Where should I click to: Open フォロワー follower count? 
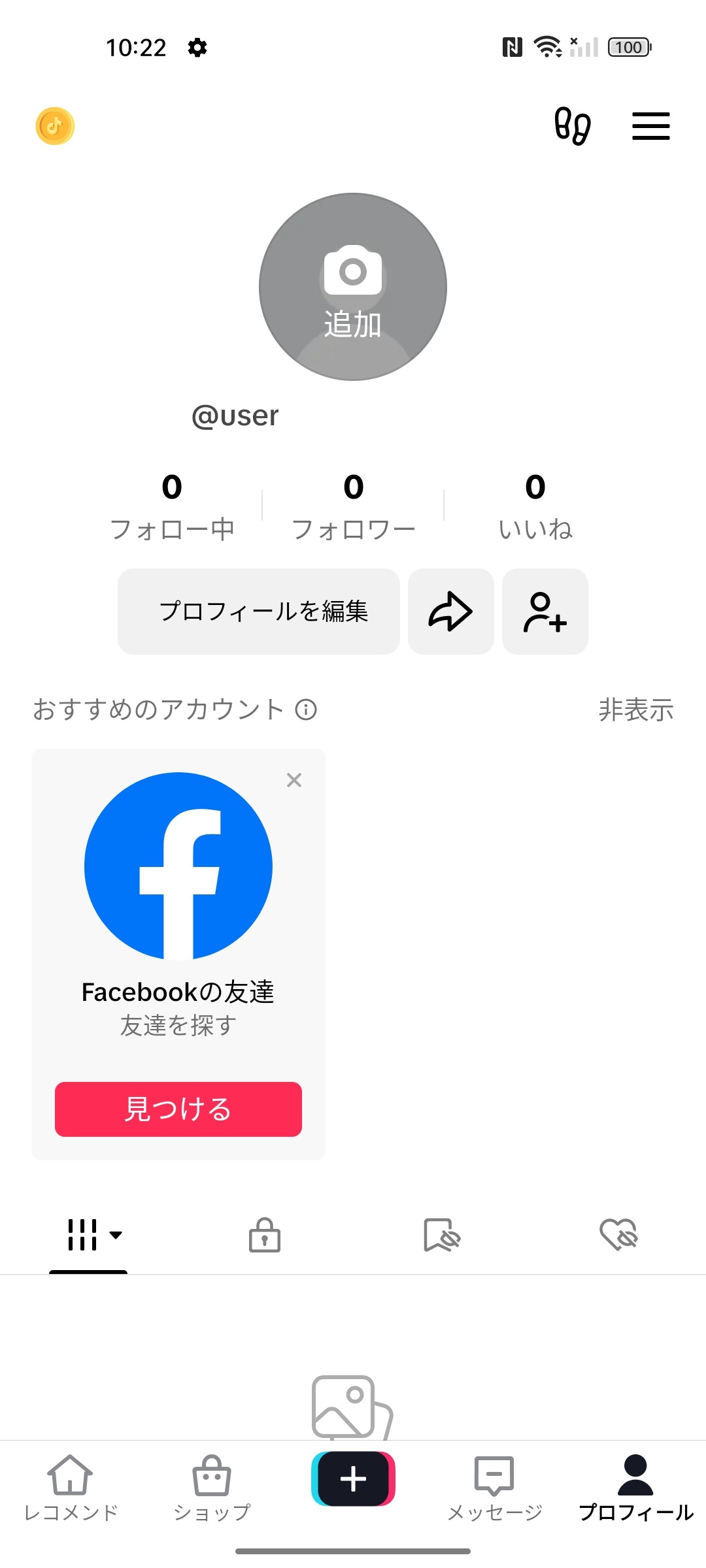click(x=353, y=506)
